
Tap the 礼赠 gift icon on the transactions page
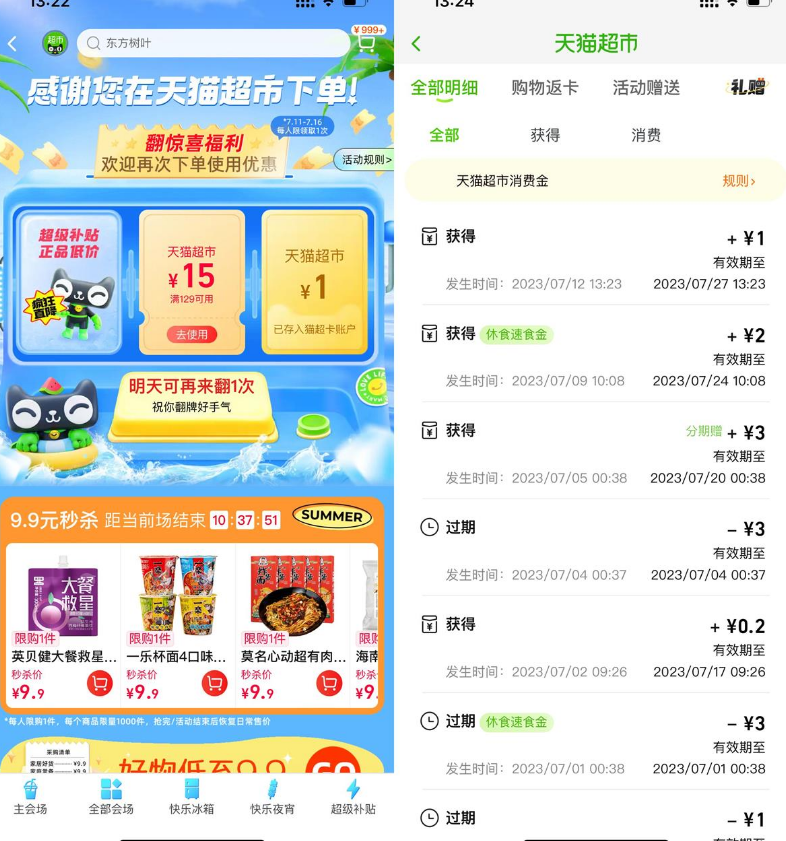(746, 88)
